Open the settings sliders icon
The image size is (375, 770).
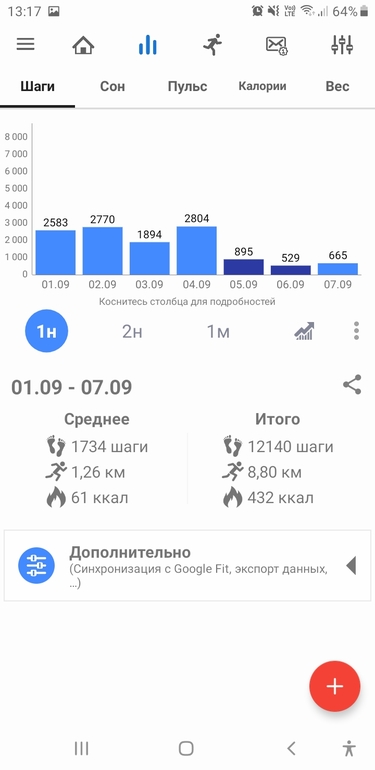coord(342,45)
